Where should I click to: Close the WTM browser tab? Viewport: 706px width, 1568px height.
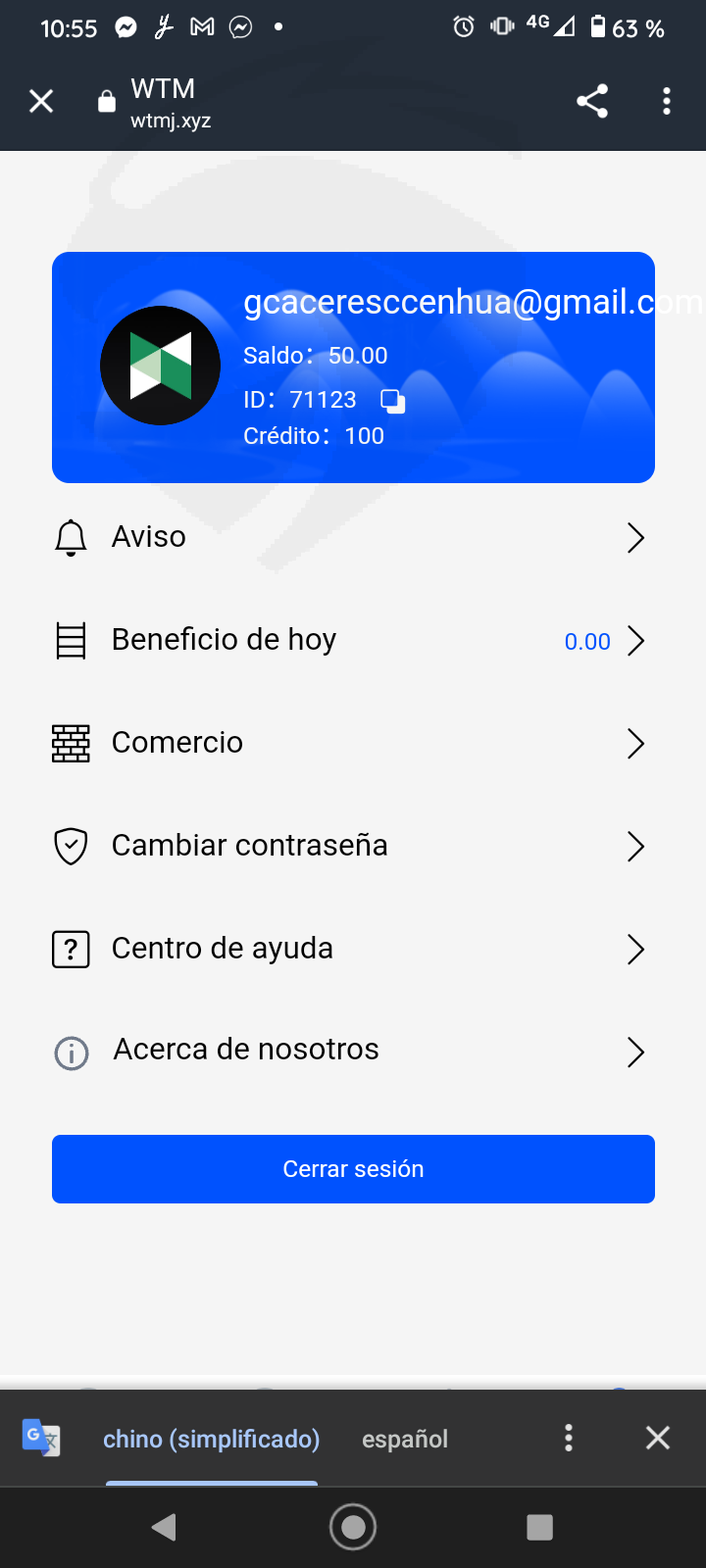tap(41, 101)
